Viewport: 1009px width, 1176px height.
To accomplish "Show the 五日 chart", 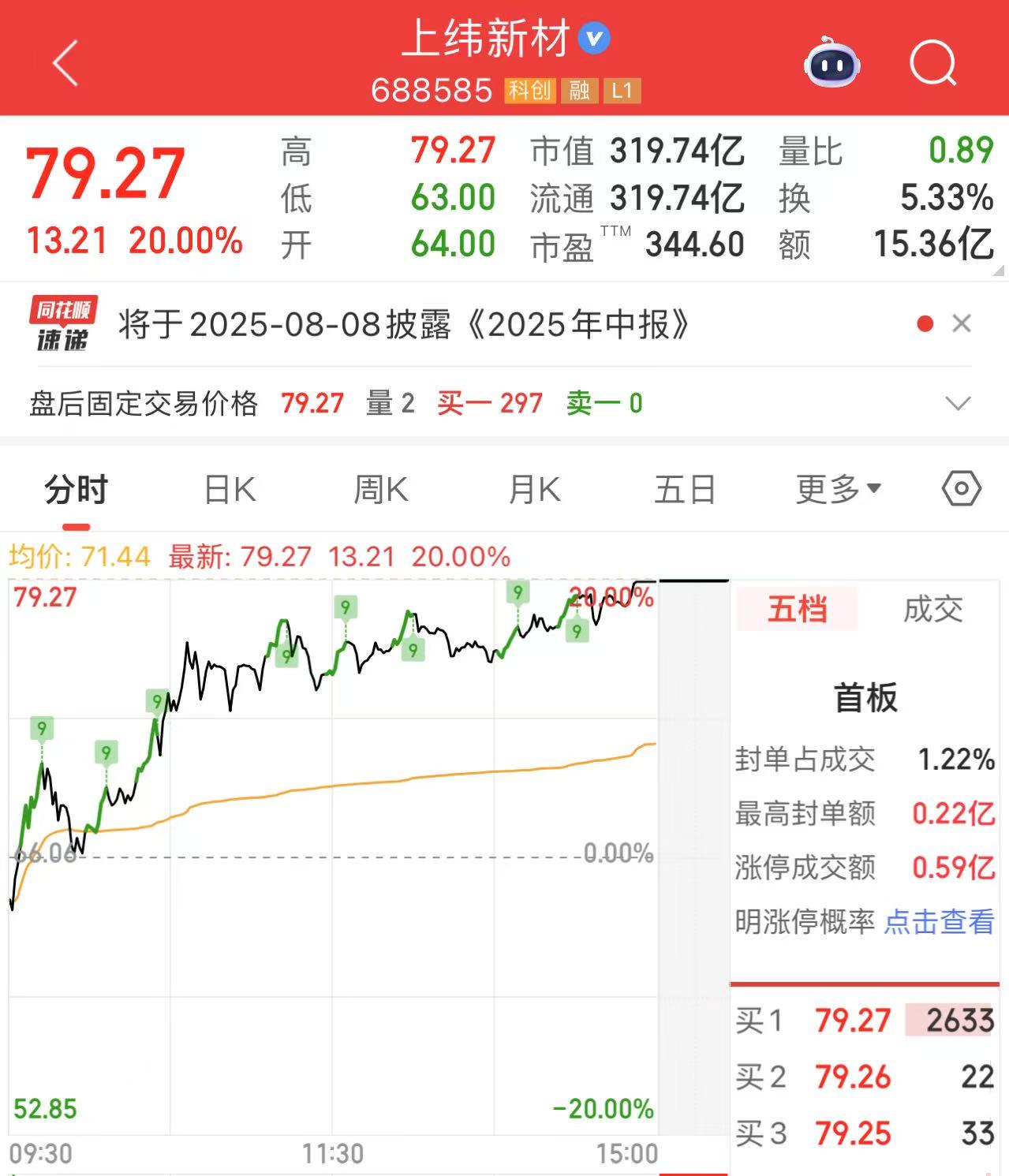I will [x=685, y=490].
